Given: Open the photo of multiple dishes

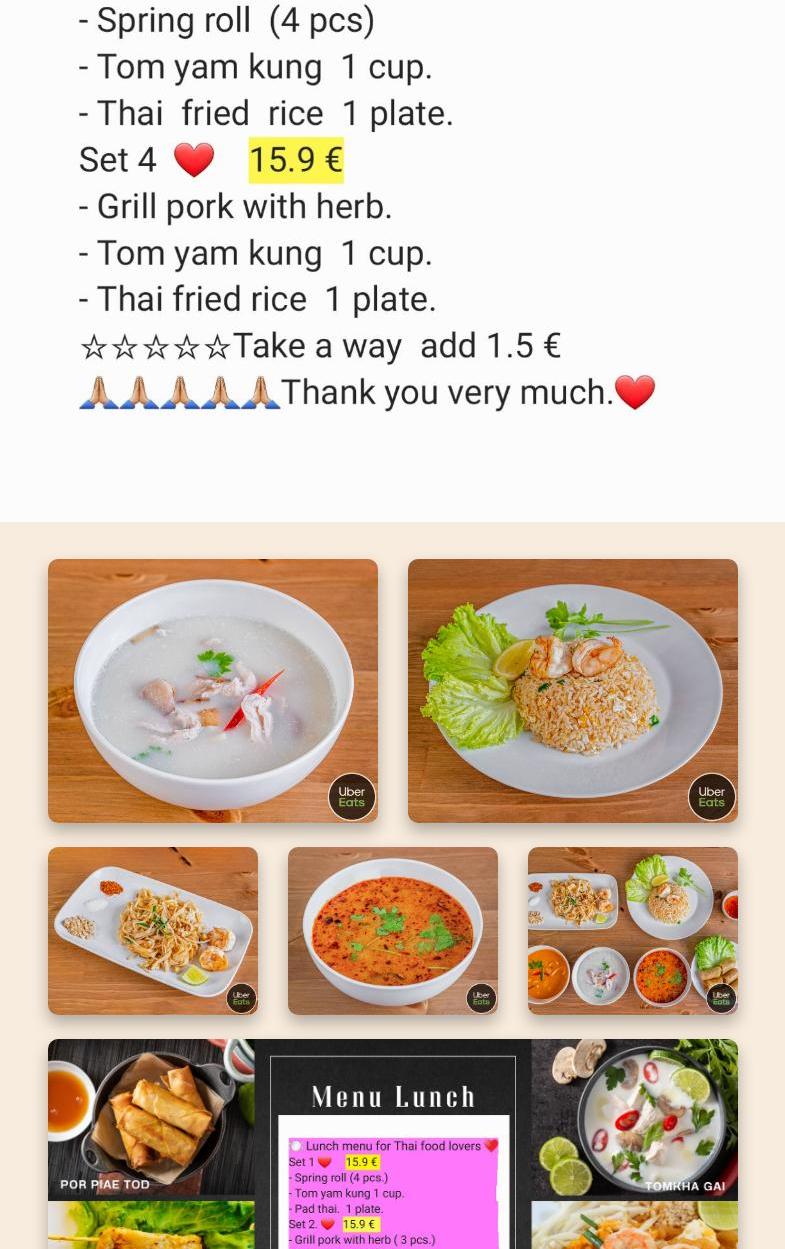Looking at the screenshot, I should [632, 930].
